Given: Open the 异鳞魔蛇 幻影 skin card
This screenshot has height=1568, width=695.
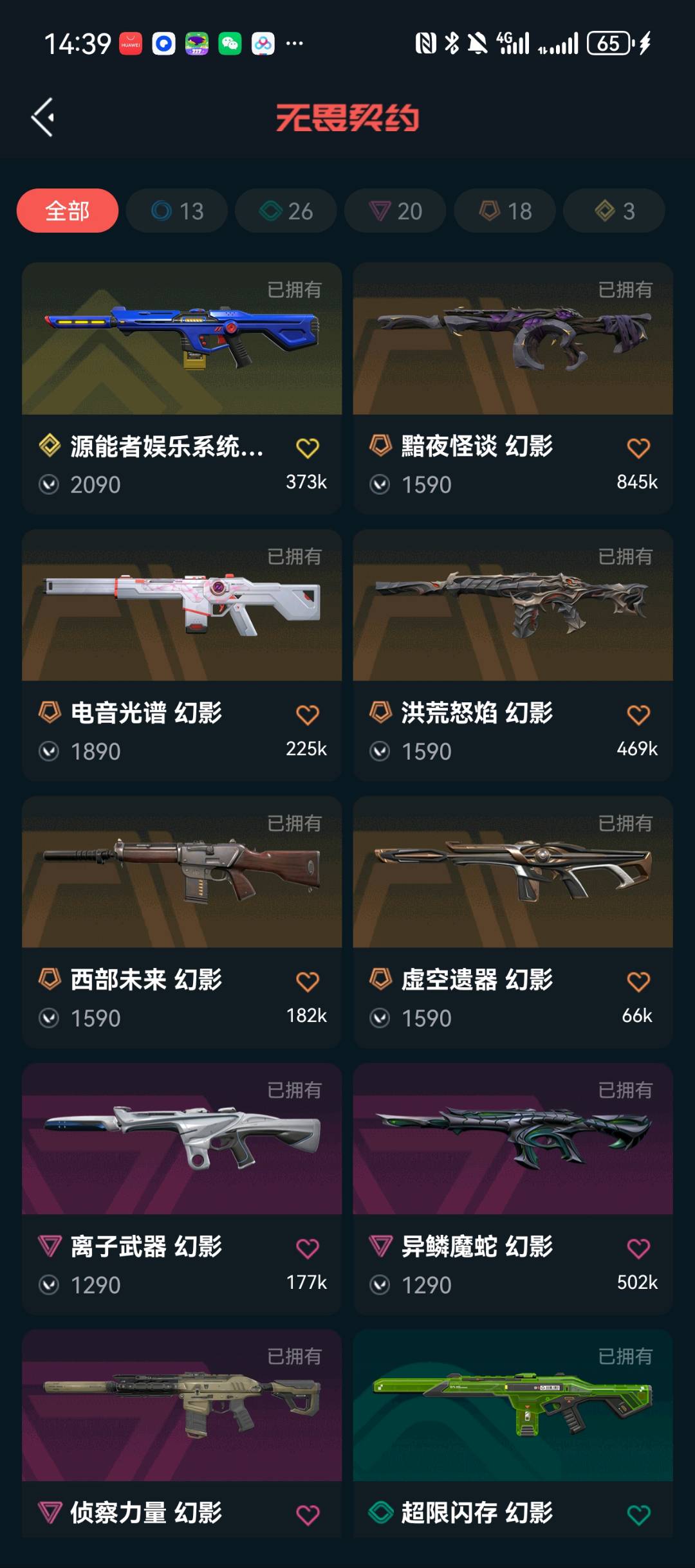Looking at the screenshot, I should [x=513, y=1189].
